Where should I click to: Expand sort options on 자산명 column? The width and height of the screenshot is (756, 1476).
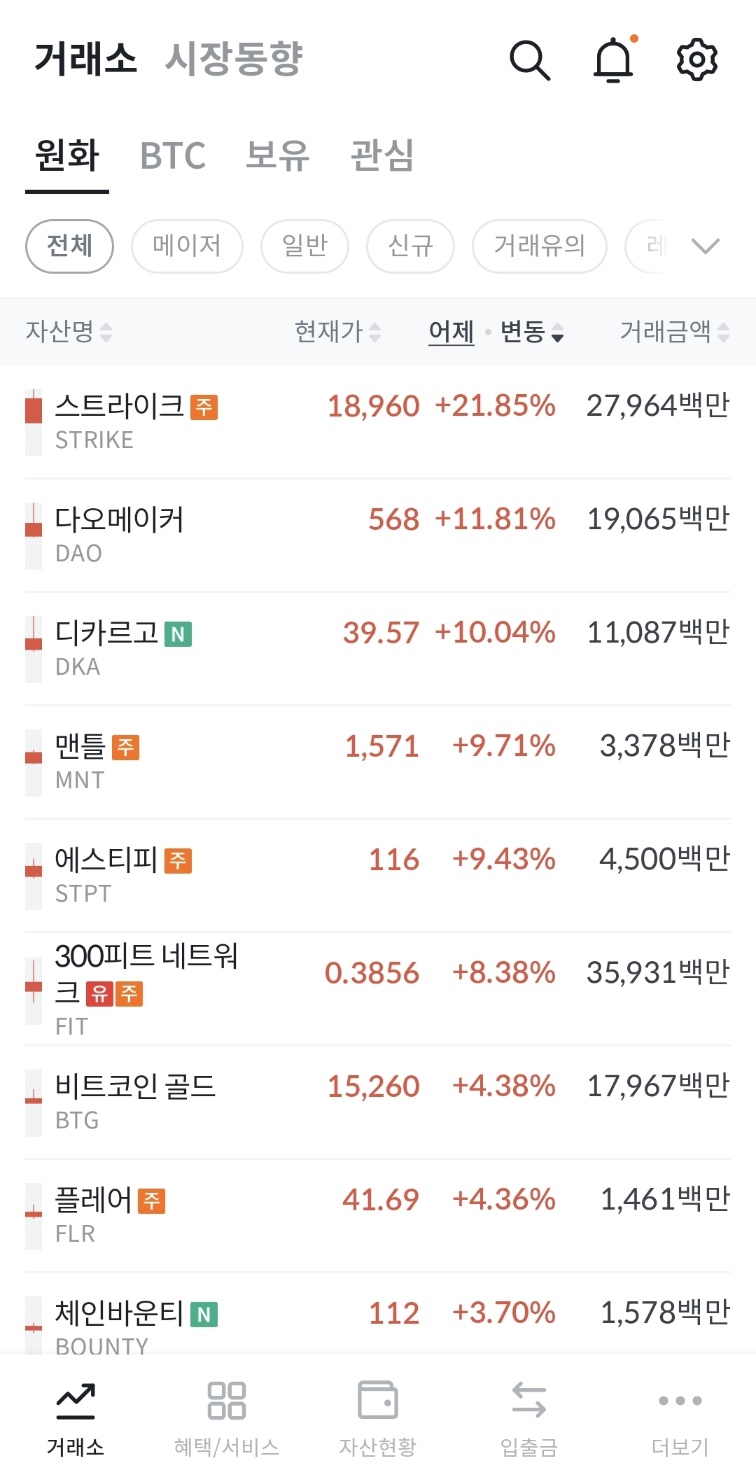pyautogui.click(x=65, y=332)
